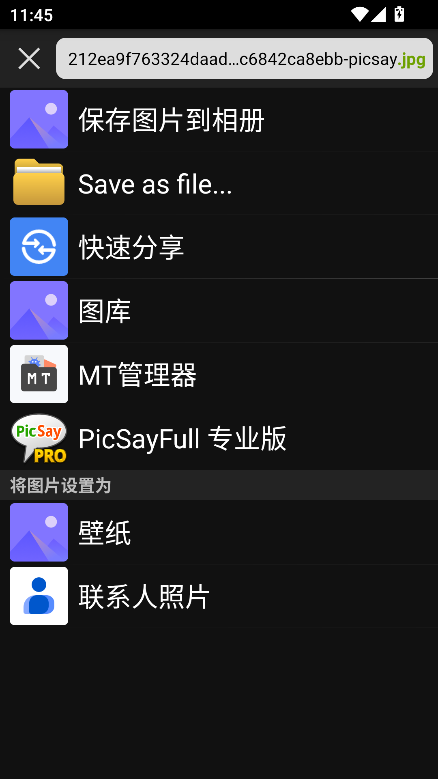The image size is (438, 779).
Task: Set image as 壁纸
Action: click(x=219, y=533)
